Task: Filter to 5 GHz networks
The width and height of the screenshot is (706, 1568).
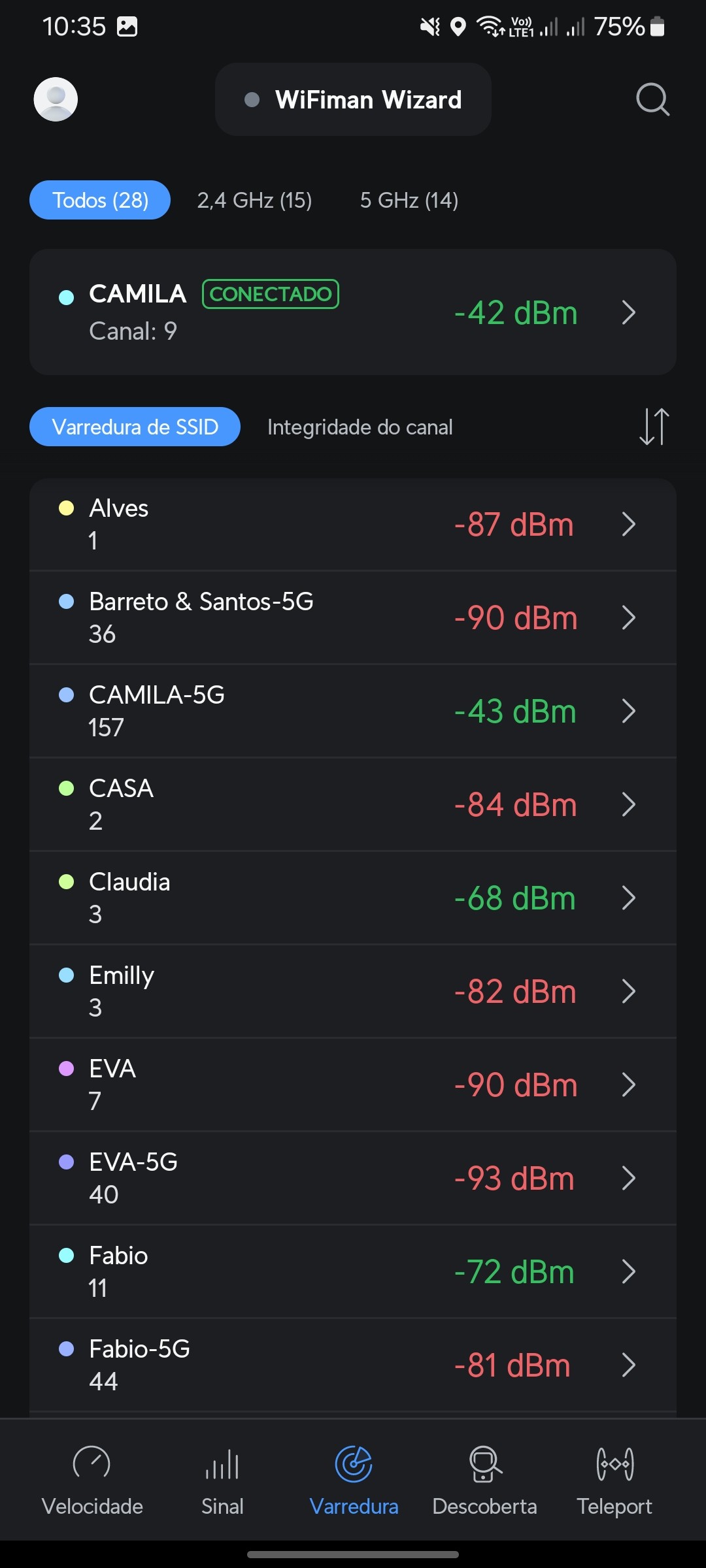Action: 409,200
